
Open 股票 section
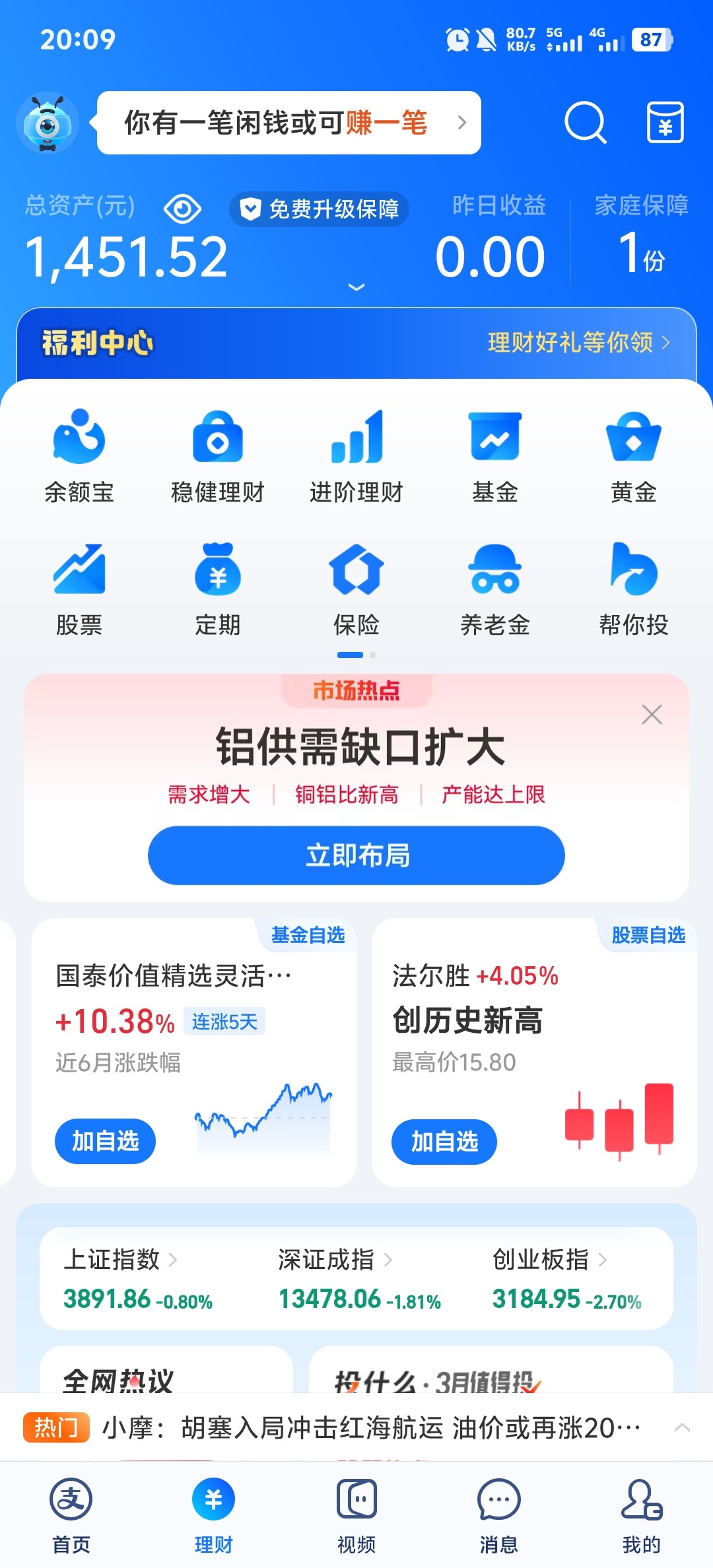79,588
